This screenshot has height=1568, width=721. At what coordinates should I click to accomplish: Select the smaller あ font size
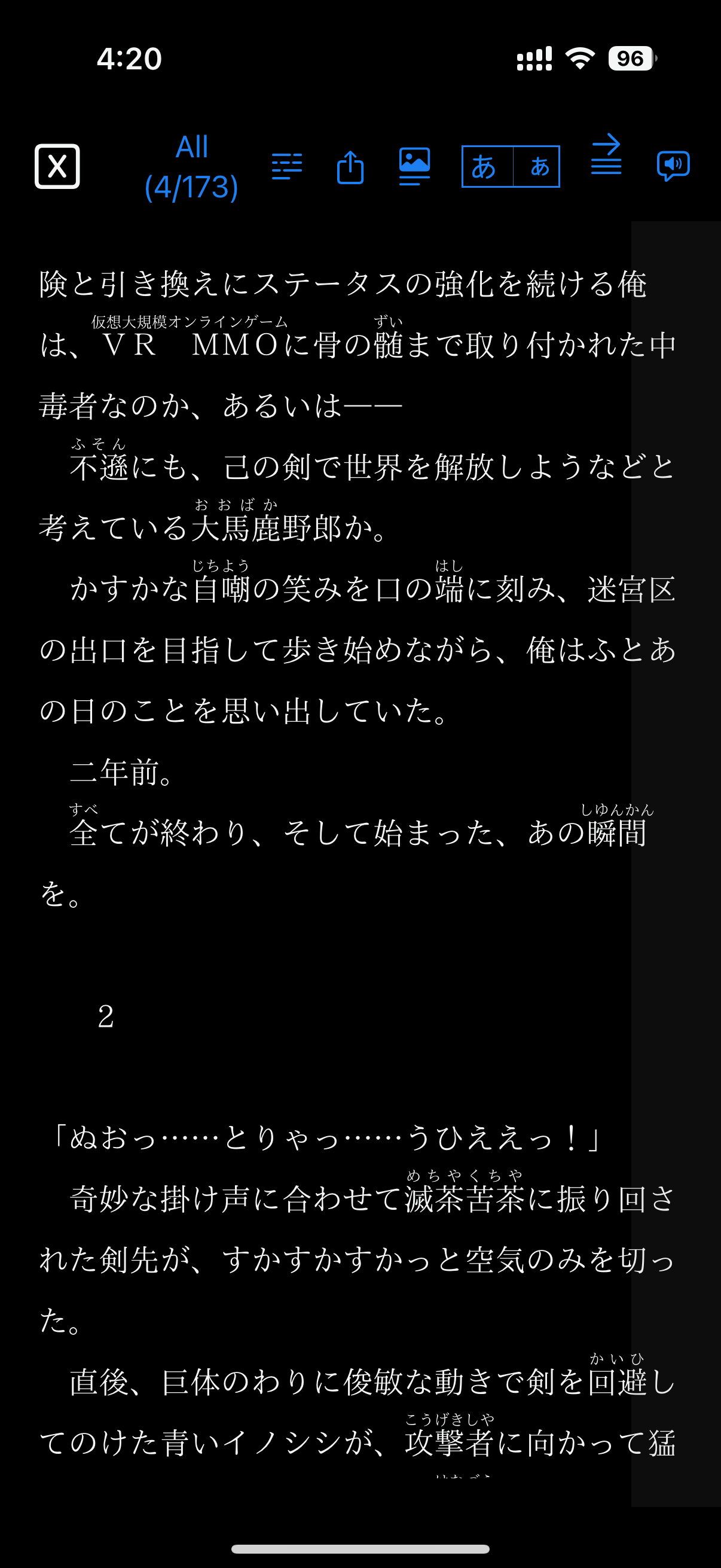538,167
